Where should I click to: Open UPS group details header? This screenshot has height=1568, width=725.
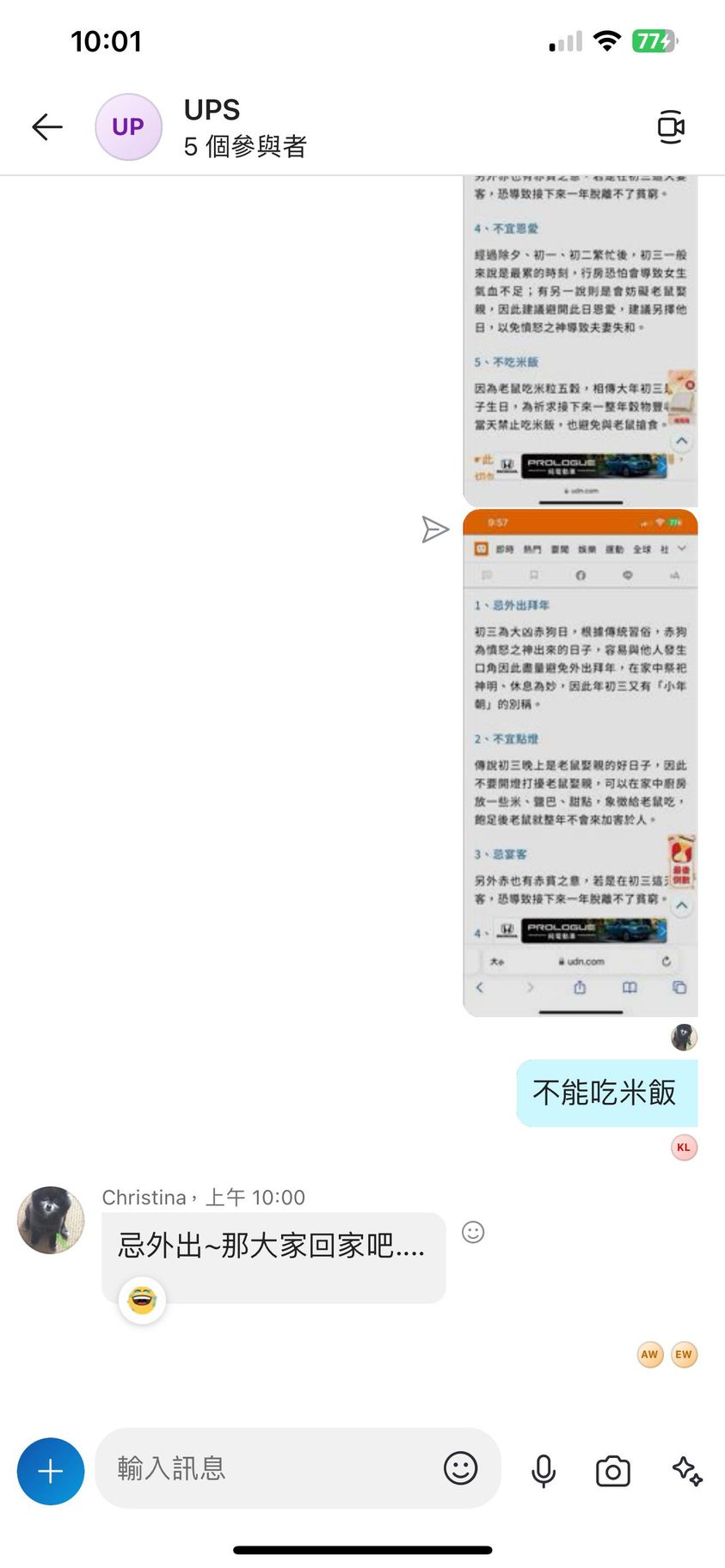245,127
